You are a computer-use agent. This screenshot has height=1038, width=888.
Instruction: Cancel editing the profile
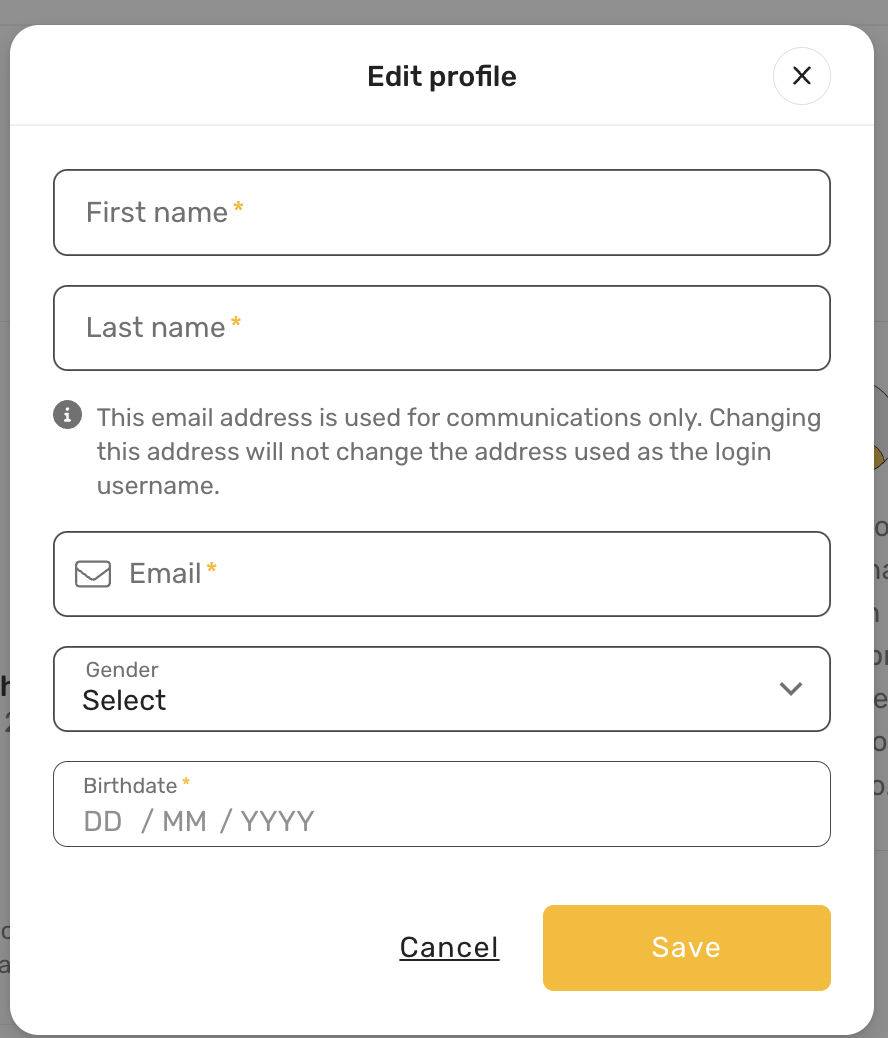(x=449, y=948)
